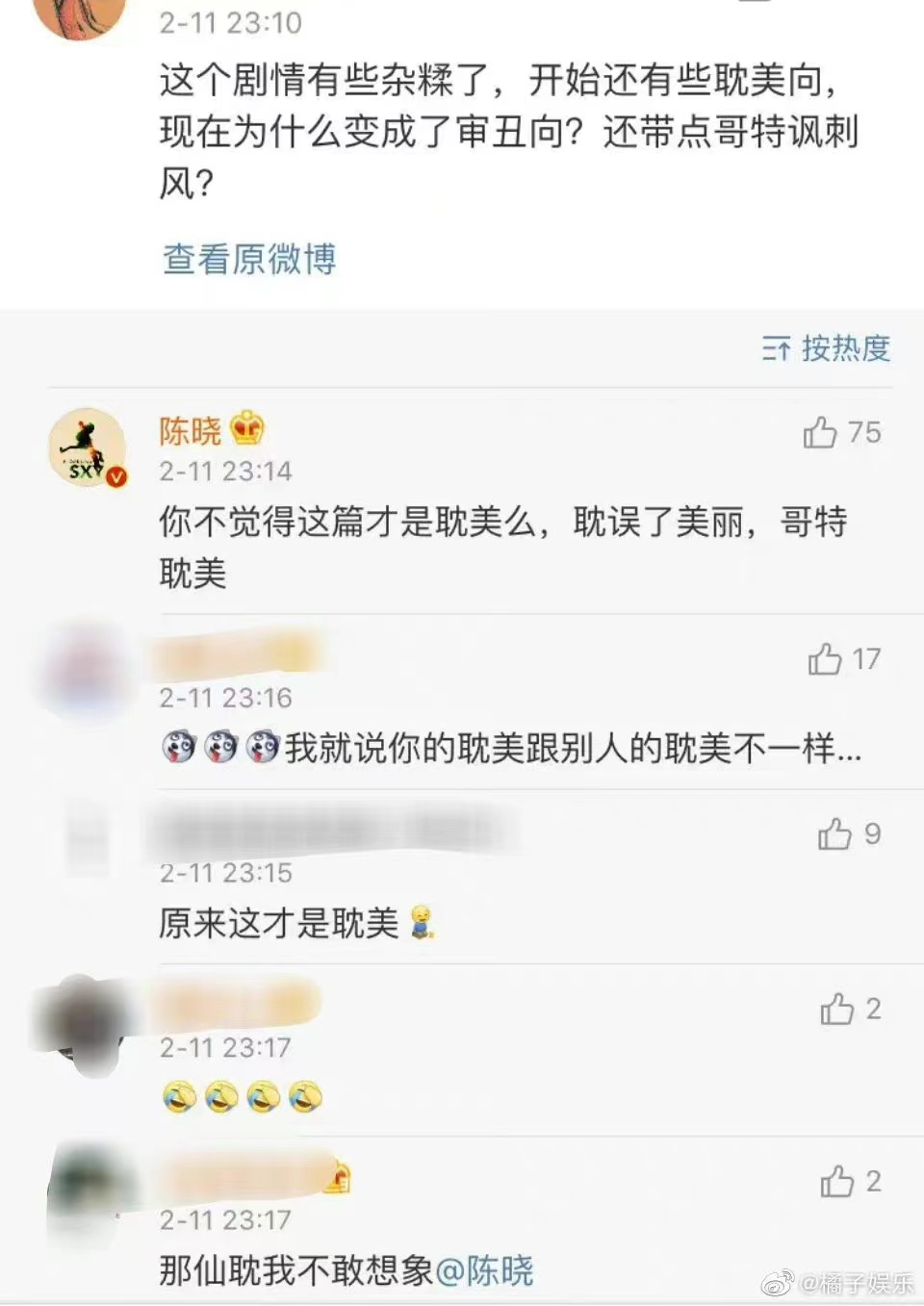This screenshot has width=924, height=1306.
Task: Like 陈晓's comment with 75 likes
Action: (820, 433)
